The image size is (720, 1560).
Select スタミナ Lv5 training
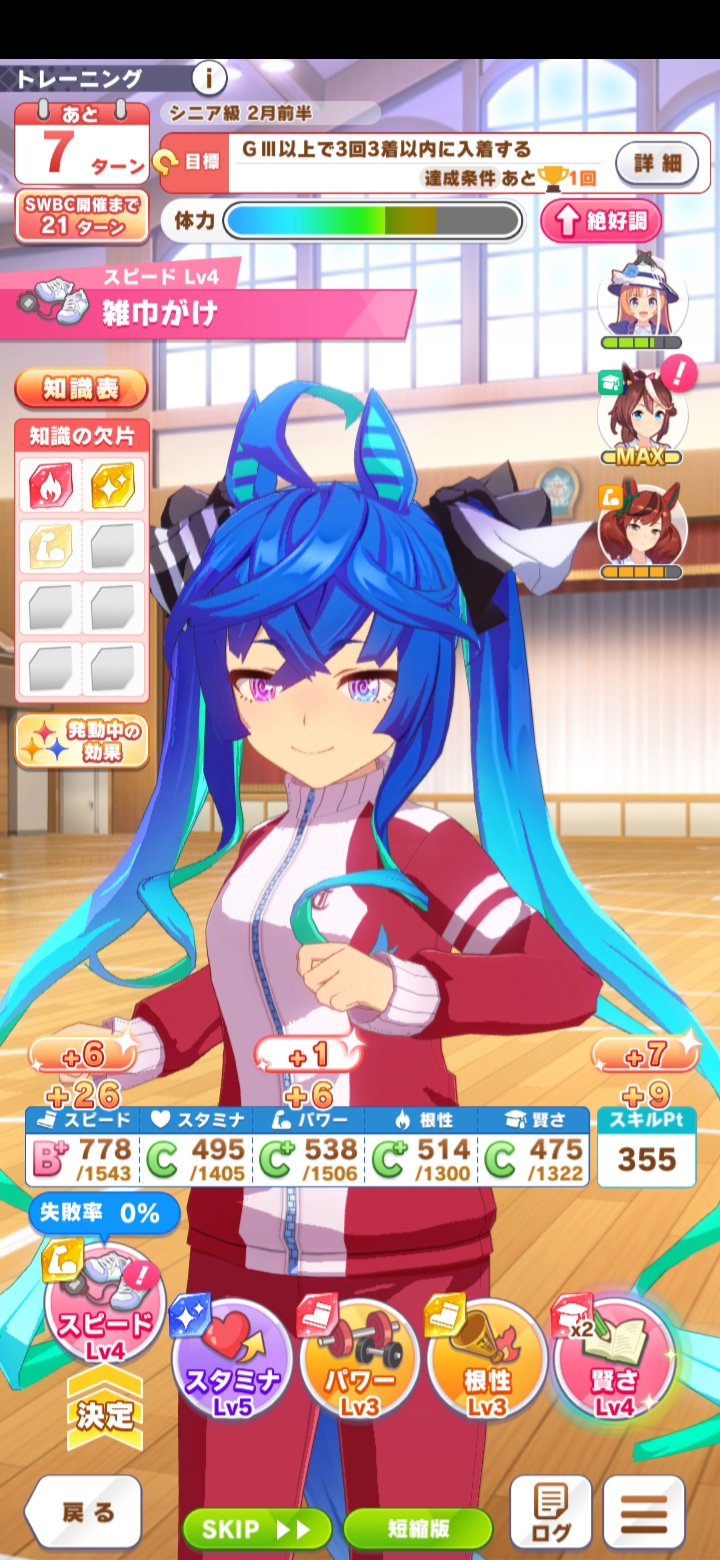tap(232, 1360)
